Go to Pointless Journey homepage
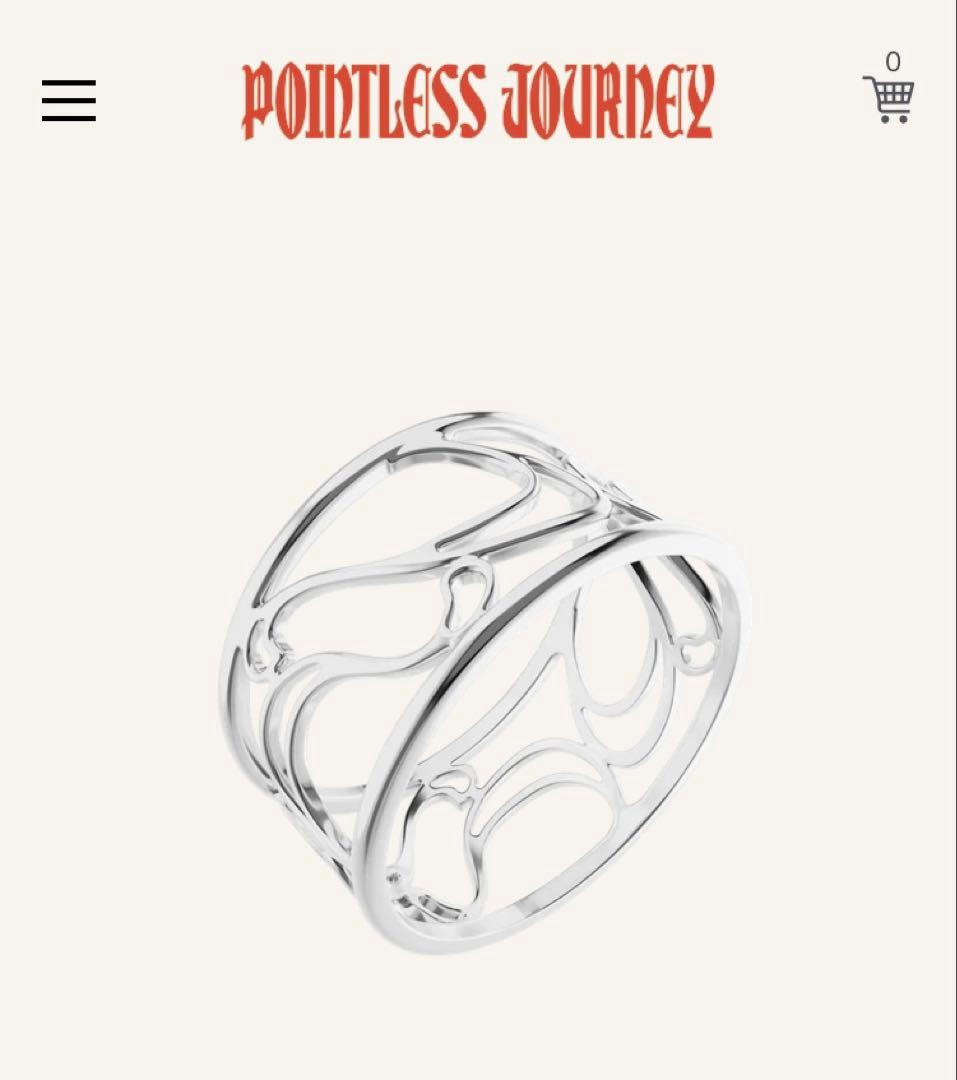This screenshot has width=957, height=1080. (x=478, y=101)
